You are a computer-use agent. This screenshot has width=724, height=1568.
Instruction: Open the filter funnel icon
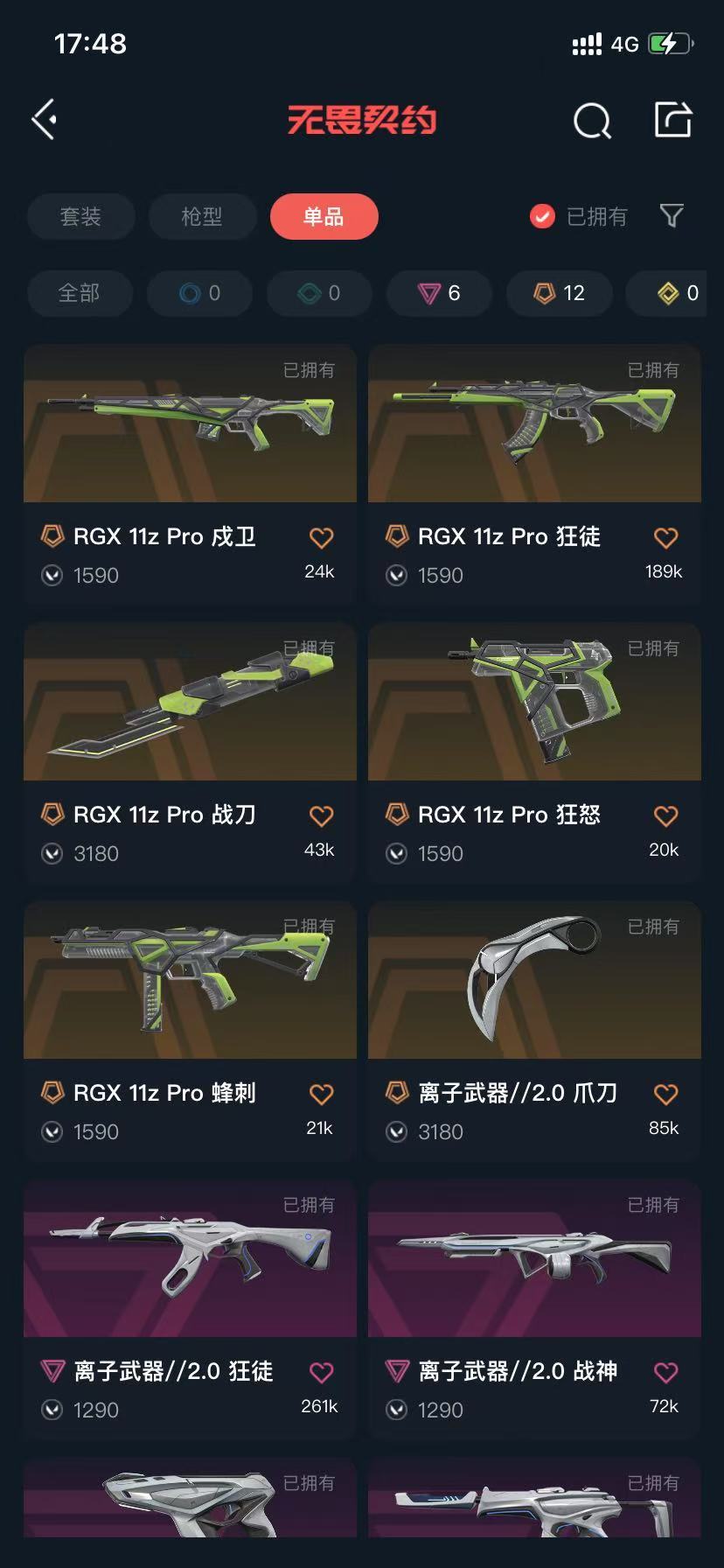pyautogui.click(x=672, y=216)
